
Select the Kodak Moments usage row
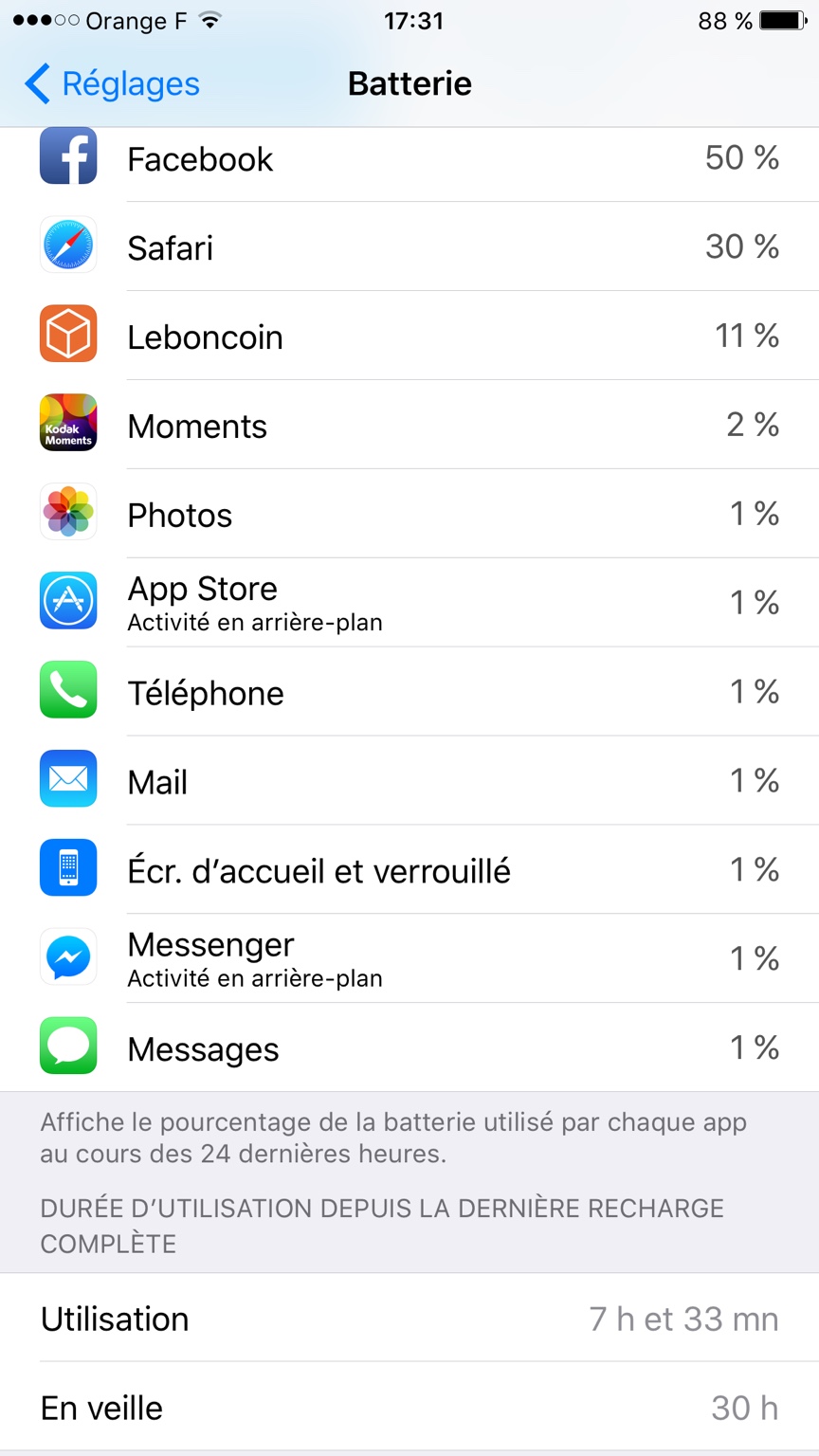point(409,426)
